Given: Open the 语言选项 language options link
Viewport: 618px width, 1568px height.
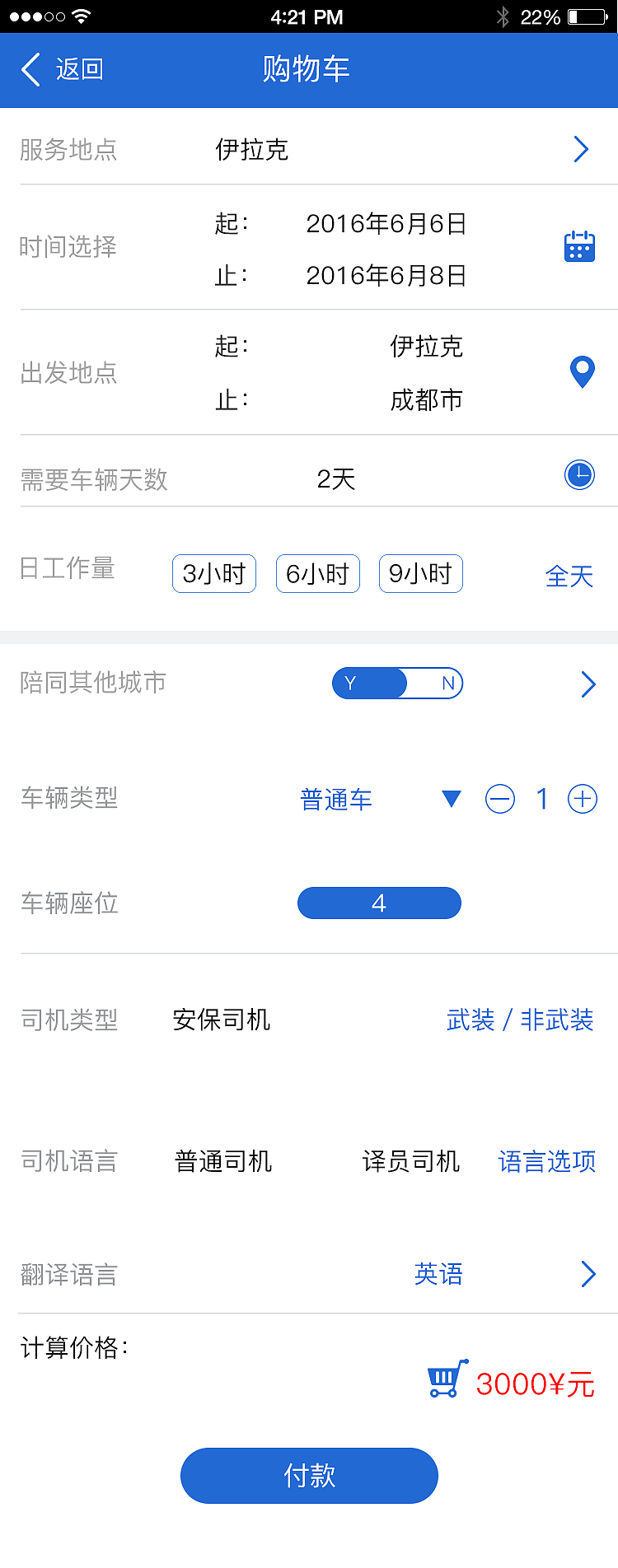Looking at the screenshot, I should pyautogui.click(x=546, y=1161).
